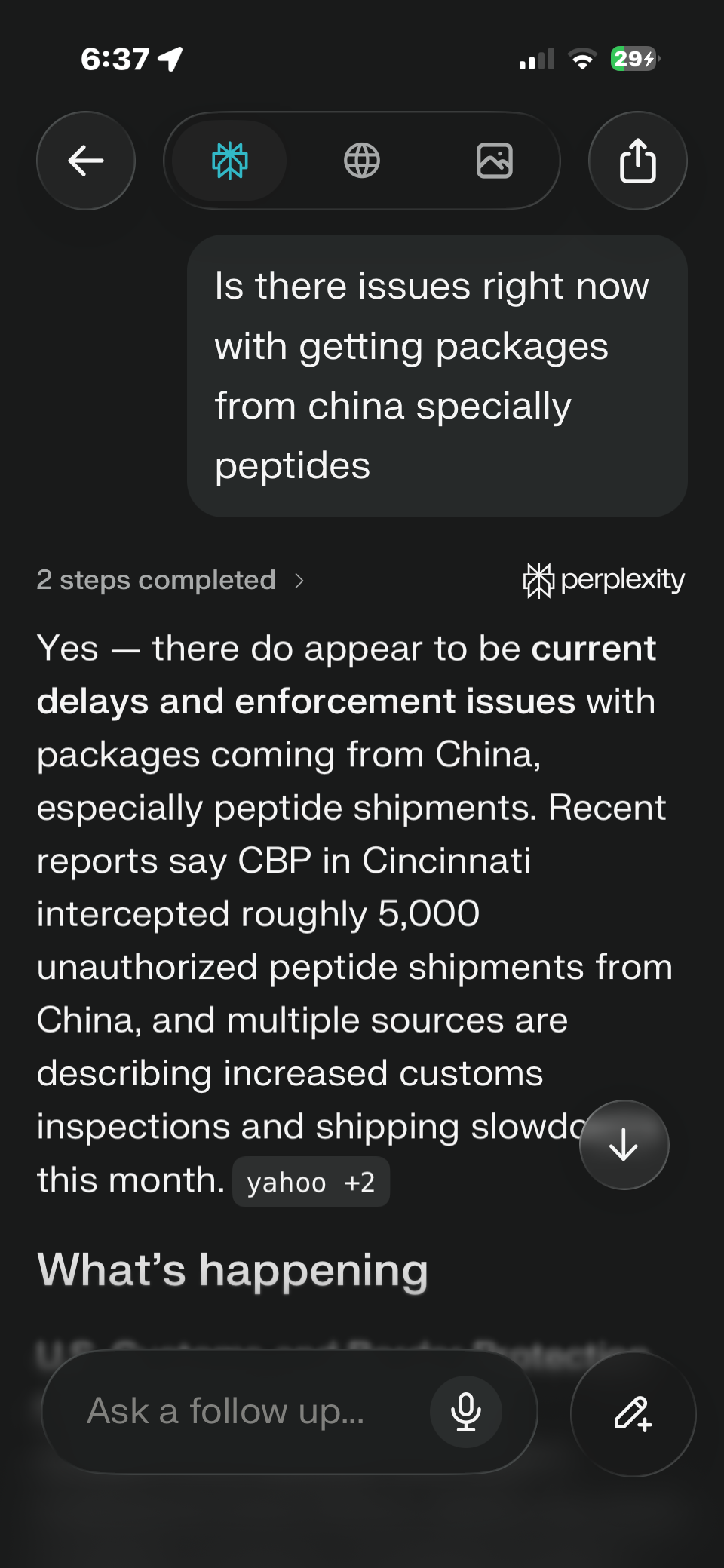Start voice input with the microphone
Viewport: 724px width, 1568px height.
click(x=465, y=1411)
